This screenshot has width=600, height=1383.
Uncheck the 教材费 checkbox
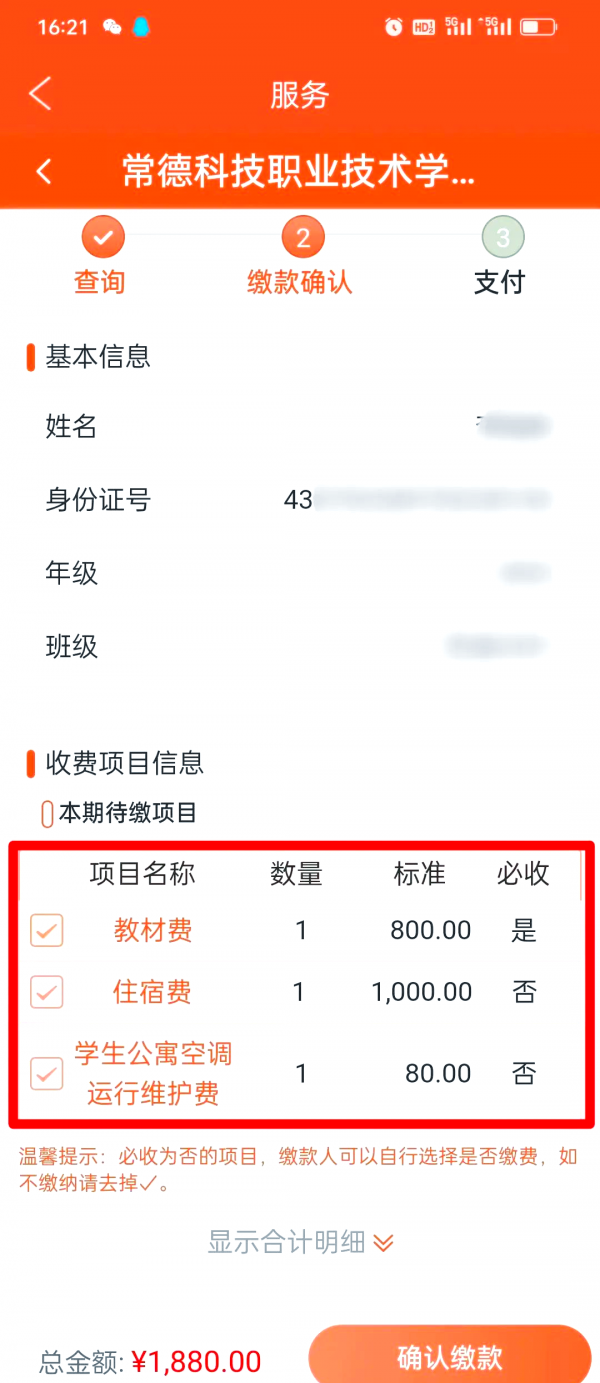(47, 931)
